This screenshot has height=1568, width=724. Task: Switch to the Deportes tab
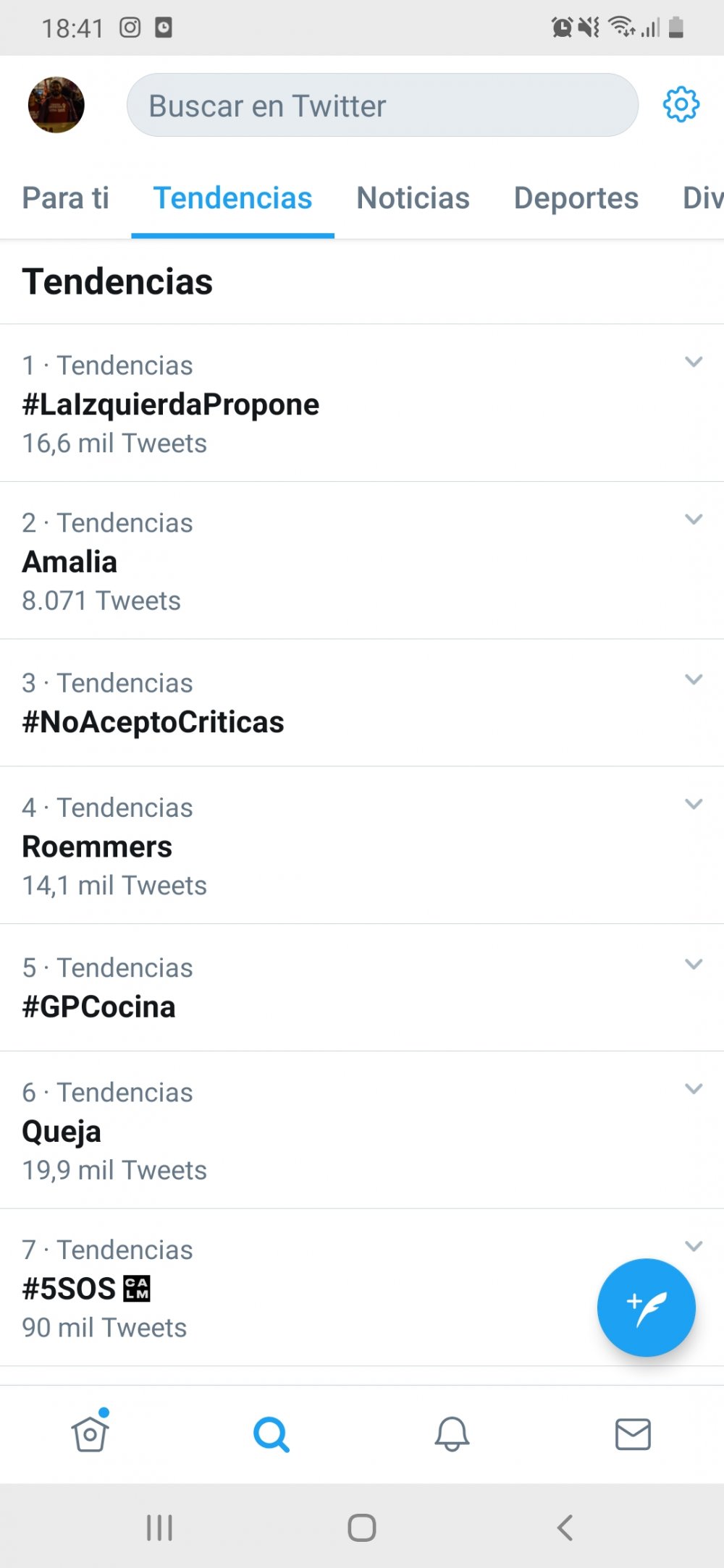(576, 198)
